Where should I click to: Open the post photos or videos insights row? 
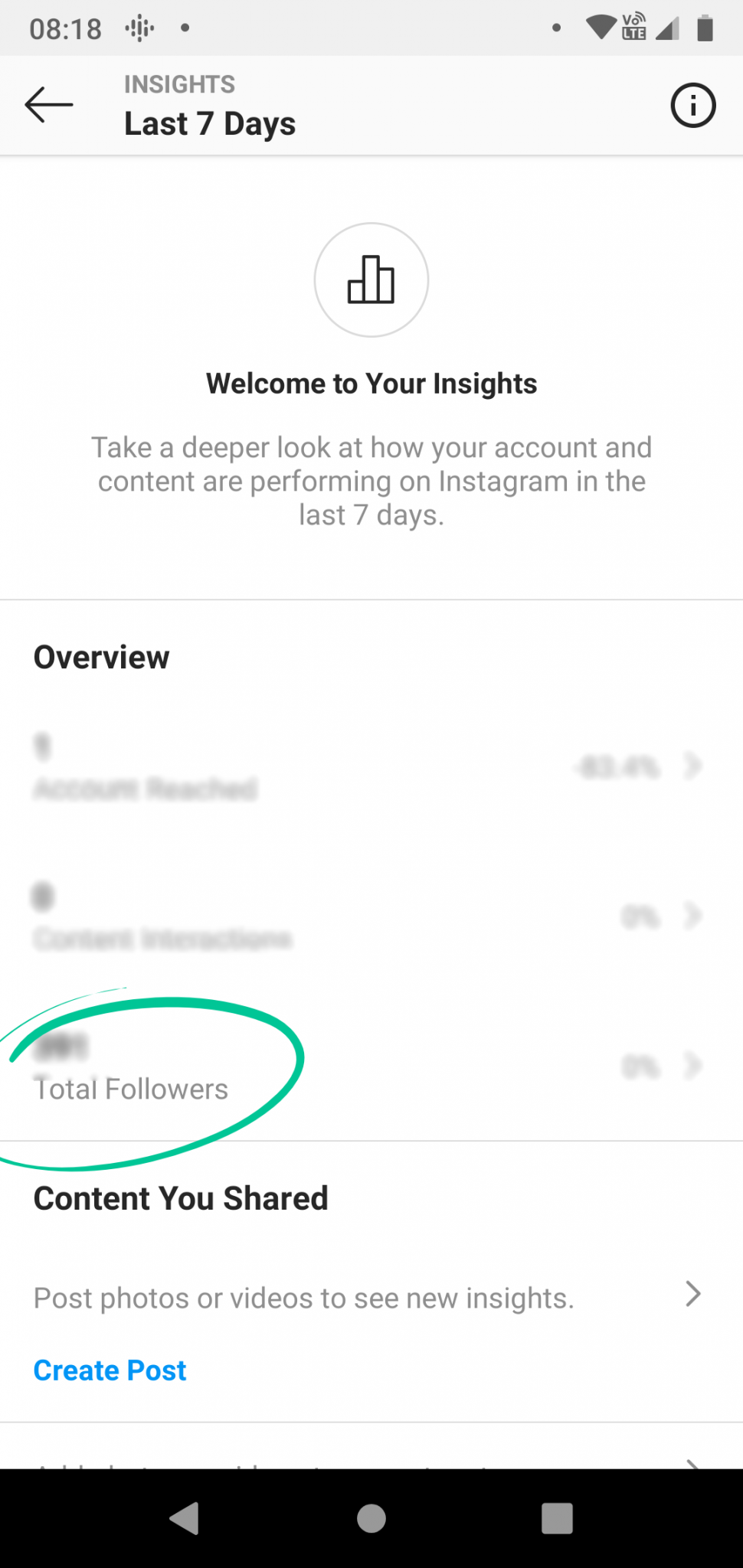(371, 1297)
